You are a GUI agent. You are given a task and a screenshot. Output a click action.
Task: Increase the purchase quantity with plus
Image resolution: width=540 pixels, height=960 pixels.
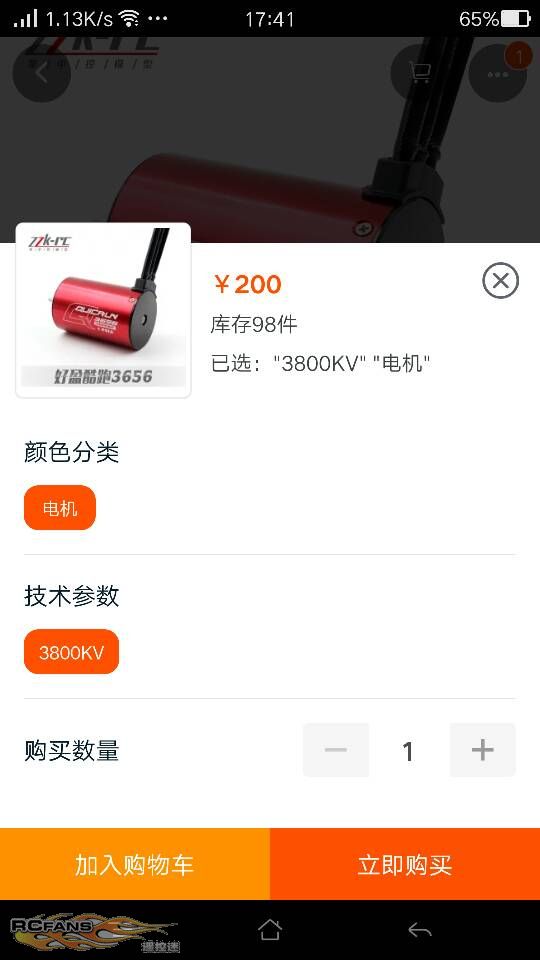(482, 750)
